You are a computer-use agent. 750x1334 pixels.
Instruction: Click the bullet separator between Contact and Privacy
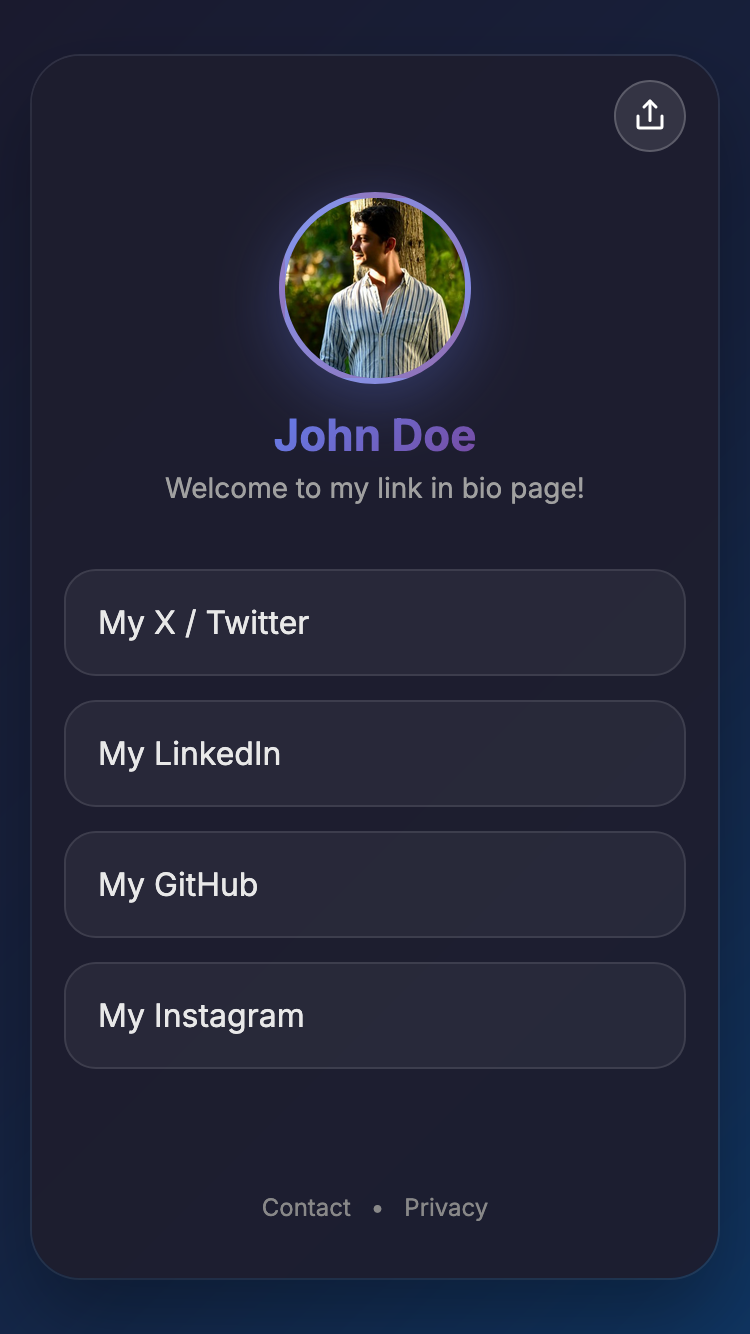(x=377, y=1207)
